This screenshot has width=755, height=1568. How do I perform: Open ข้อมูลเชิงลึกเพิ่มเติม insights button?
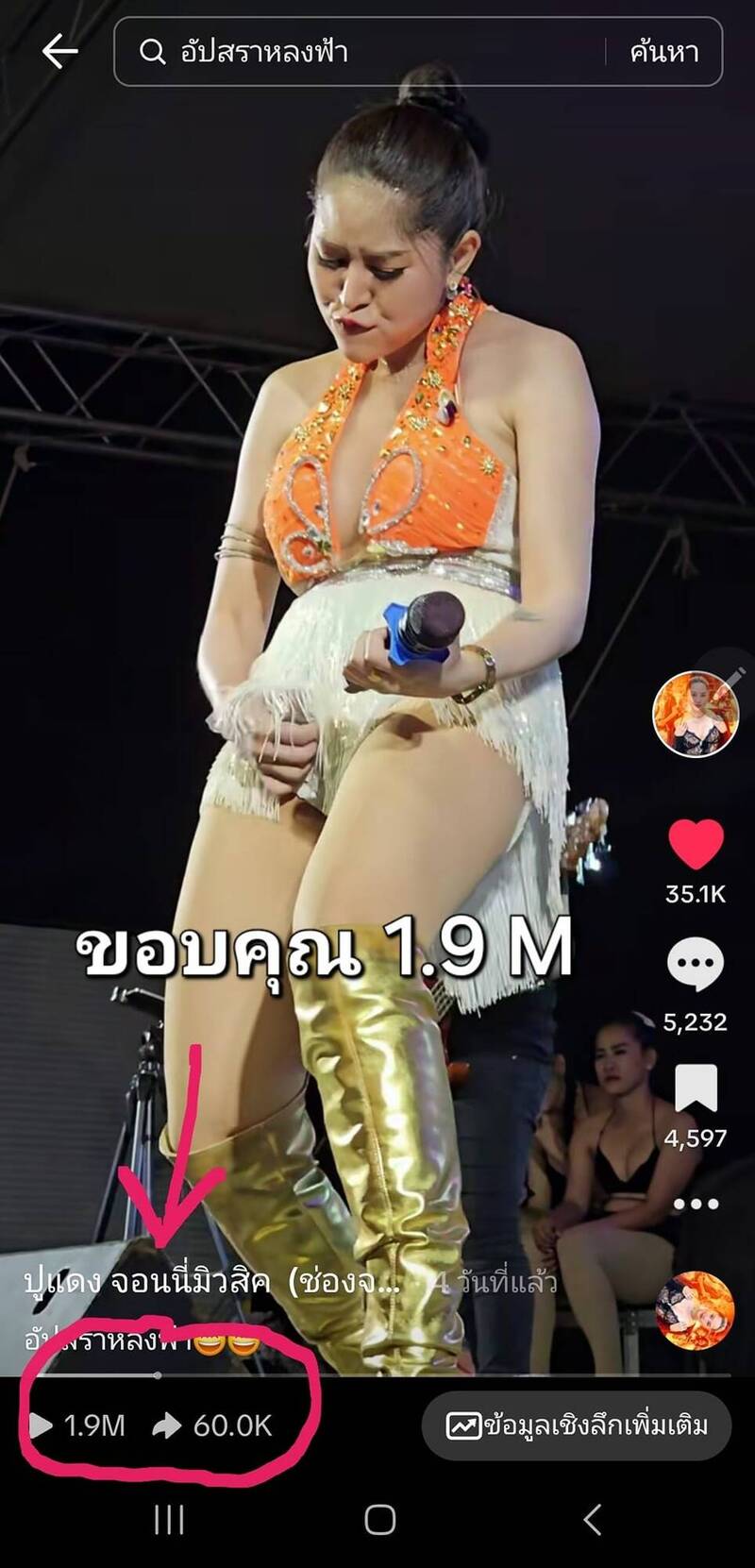coord(577,1425)
